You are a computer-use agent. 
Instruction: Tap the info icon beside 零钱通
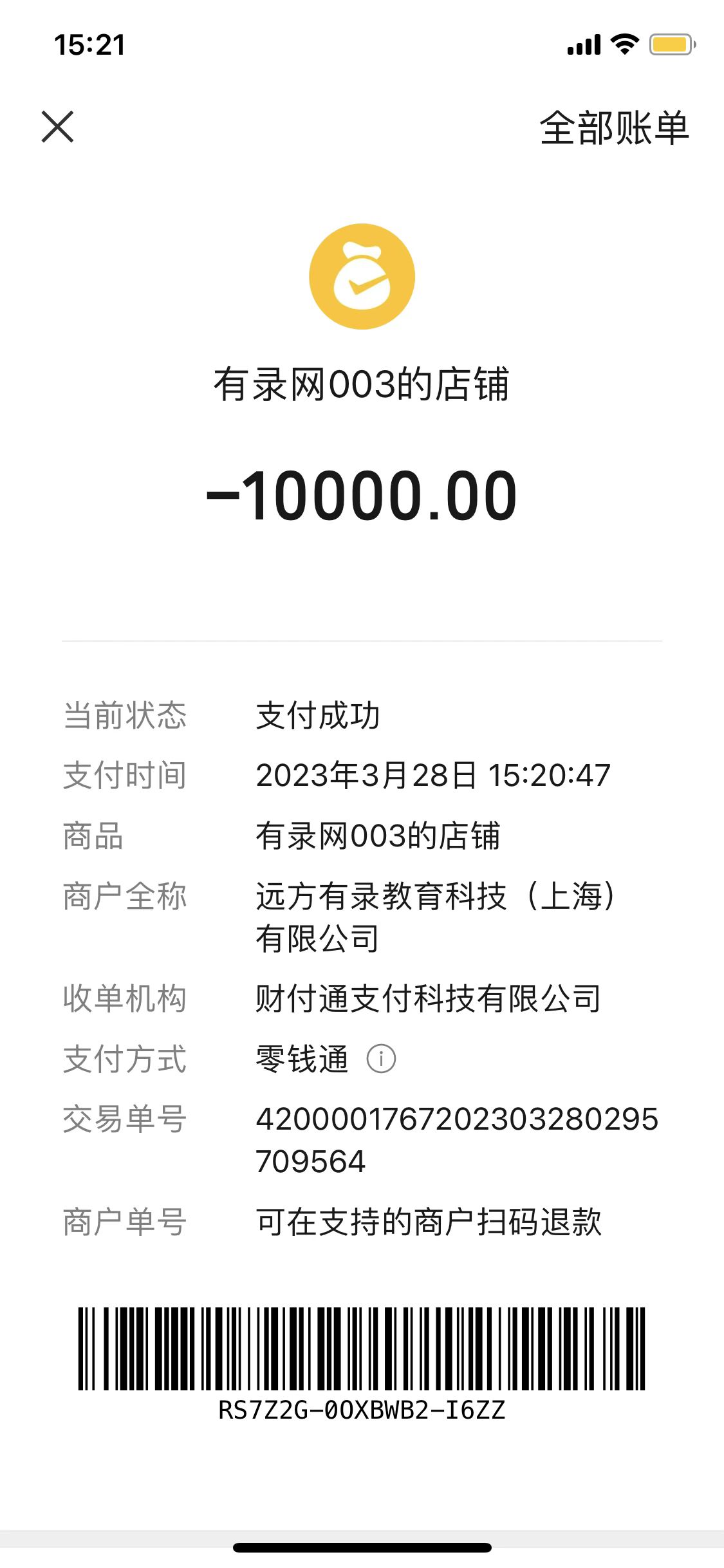(x=381, y=1059)
